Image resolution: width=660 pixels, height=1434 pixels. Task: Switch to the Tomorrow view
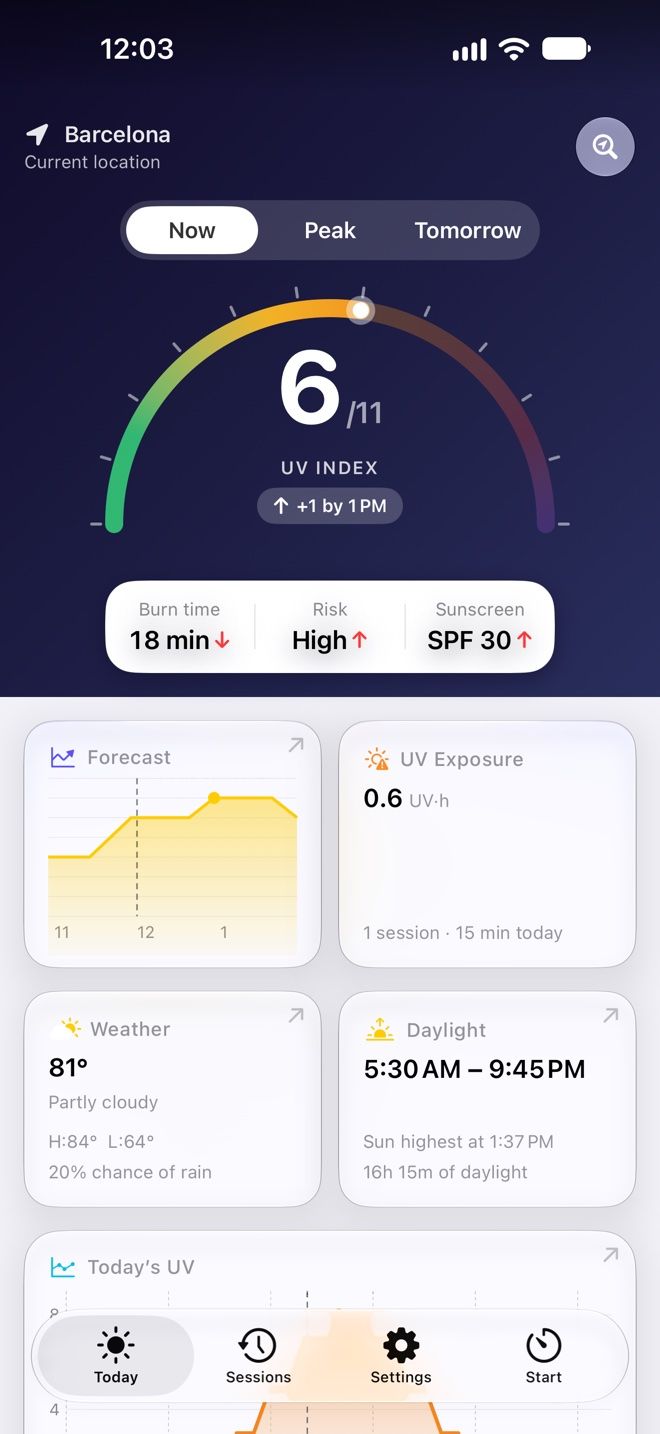click(x=468, y=231)
